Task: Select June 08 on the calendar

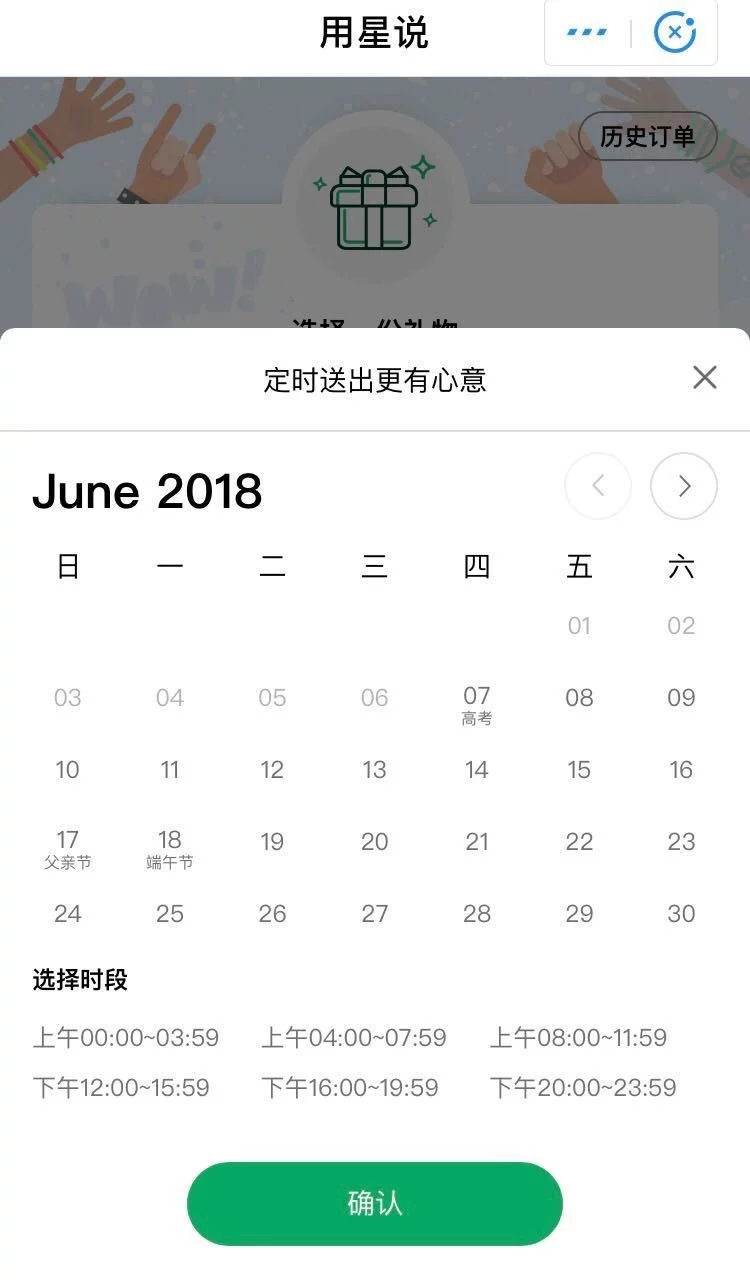Action: [579, 697]
